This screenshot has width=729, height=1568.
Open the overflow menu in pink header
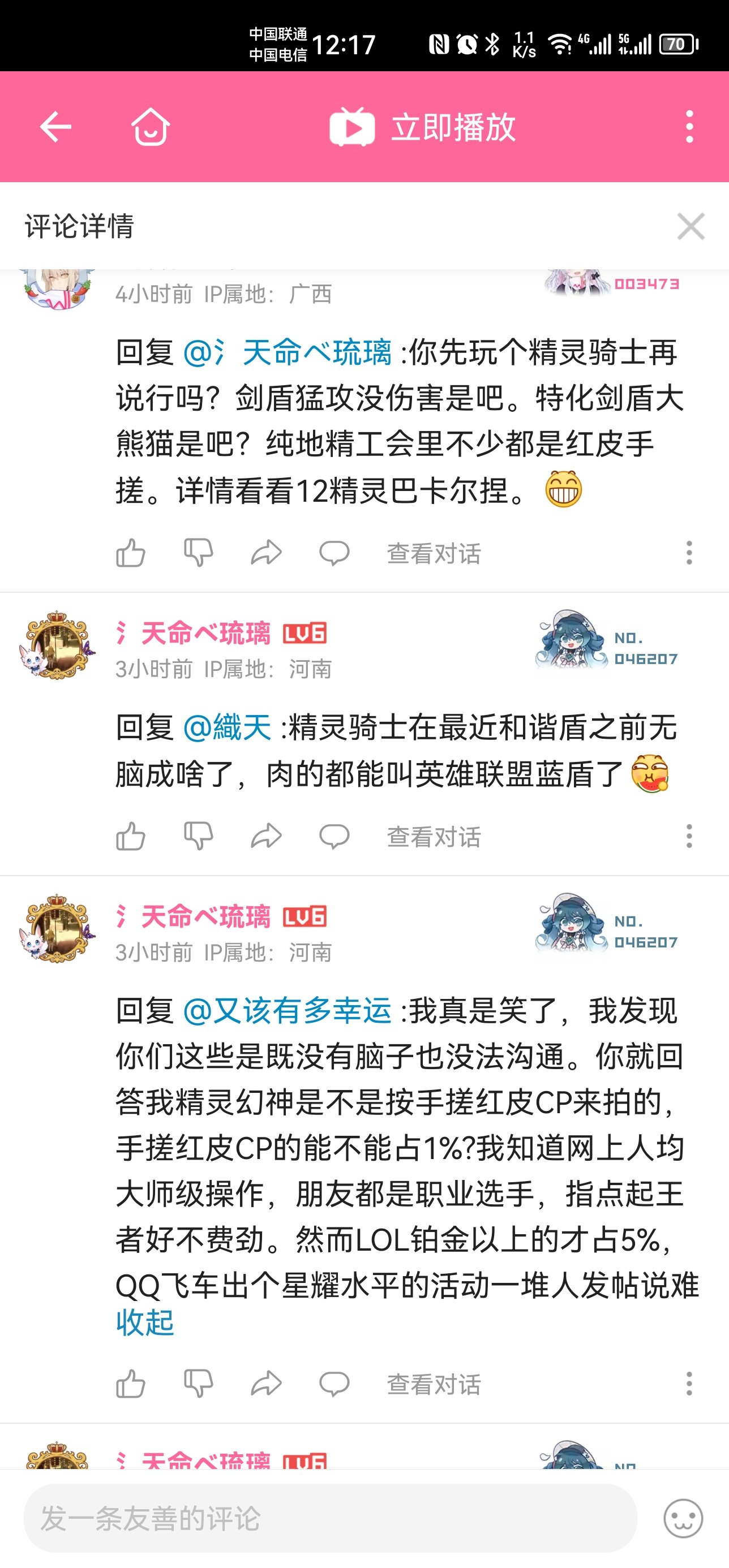[x=689, y=127]
